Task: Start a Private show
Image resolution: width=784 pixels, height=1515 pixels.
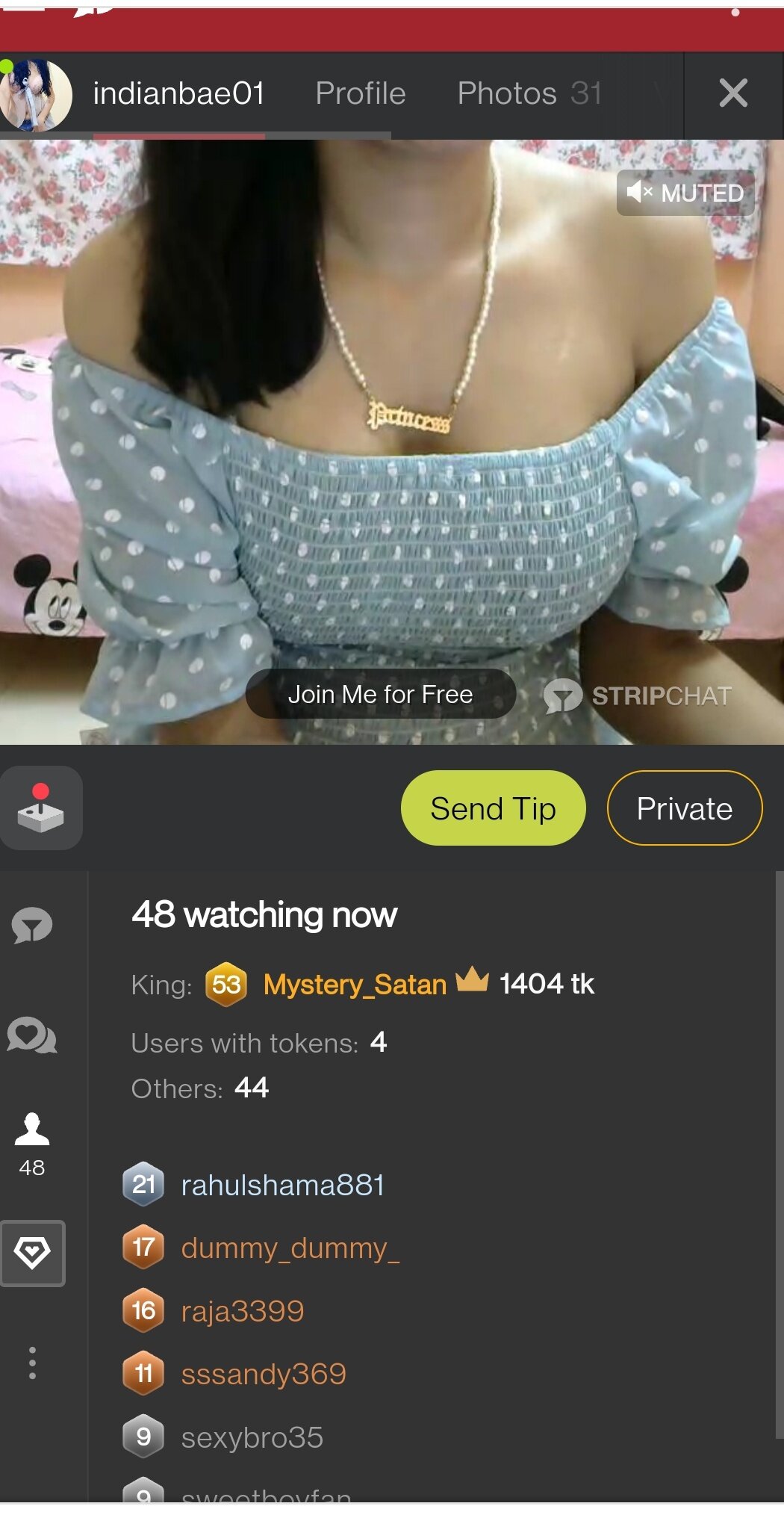Action: click(x=684, y=808)
